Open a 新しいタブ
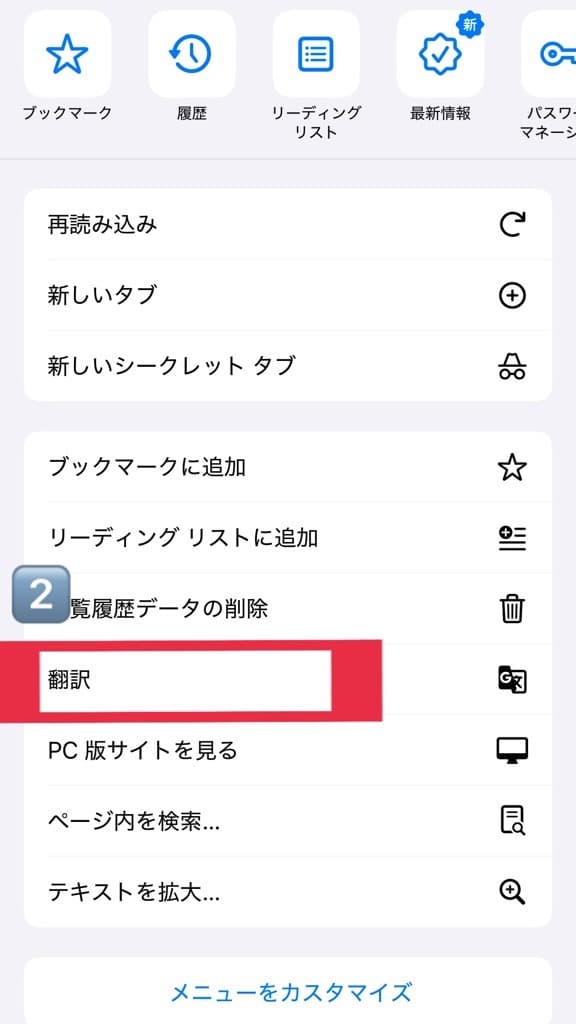The width and height of the screenshot is (576, 1024). 288,296
